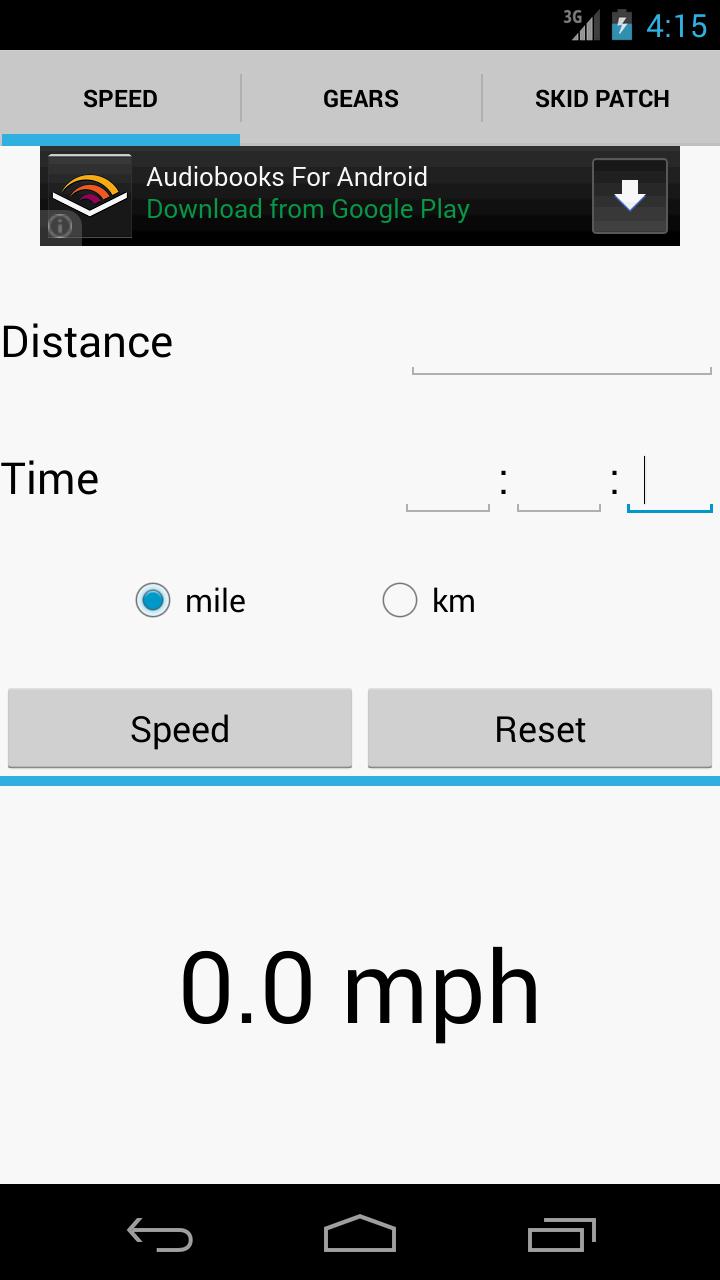Tap the Audiobooks ad download arrow
The width and height of the screenshot is (720, 1280).
629,196
